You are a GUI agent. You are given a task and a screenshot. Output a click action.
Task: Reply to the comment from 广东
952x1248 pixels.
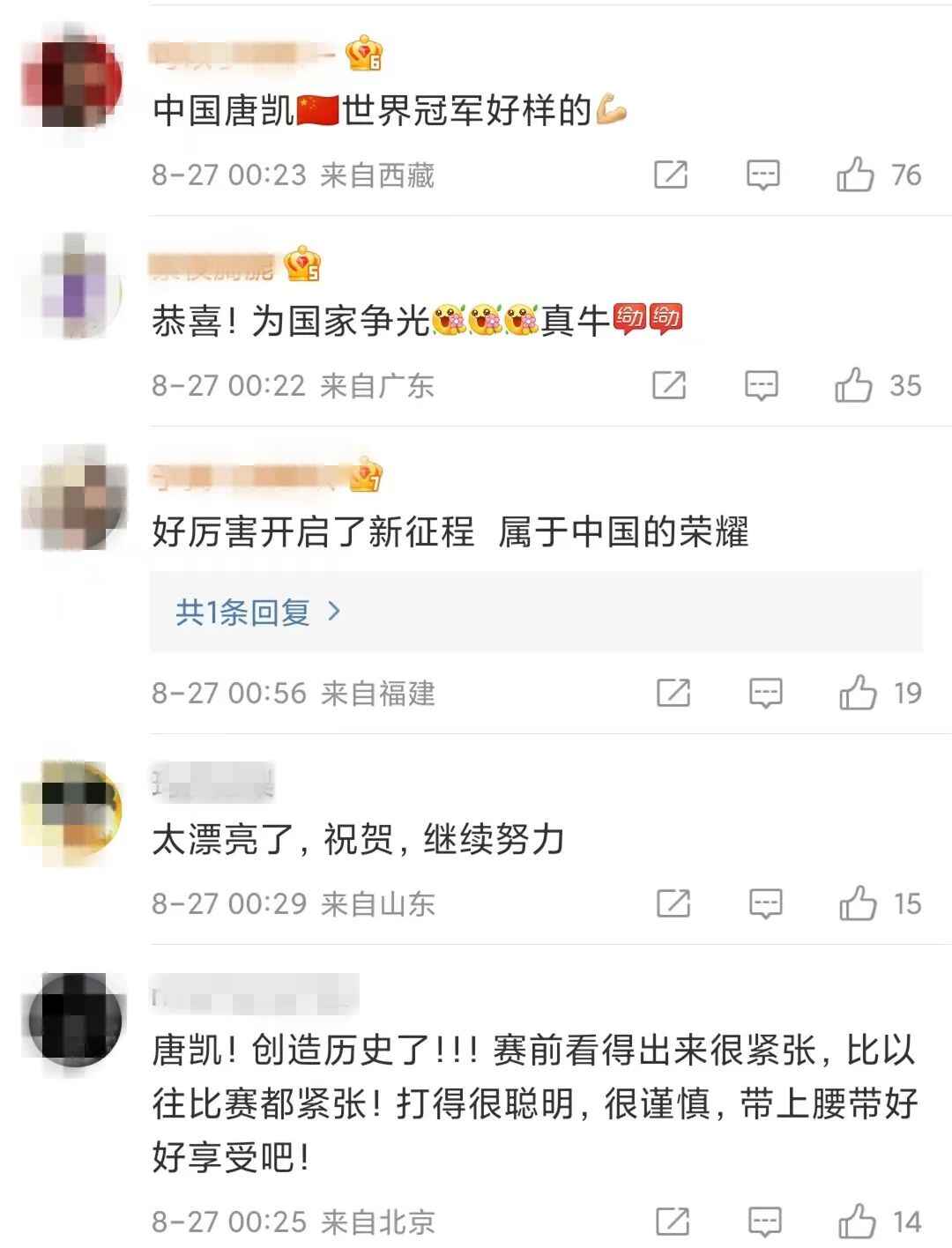(762, 385)
